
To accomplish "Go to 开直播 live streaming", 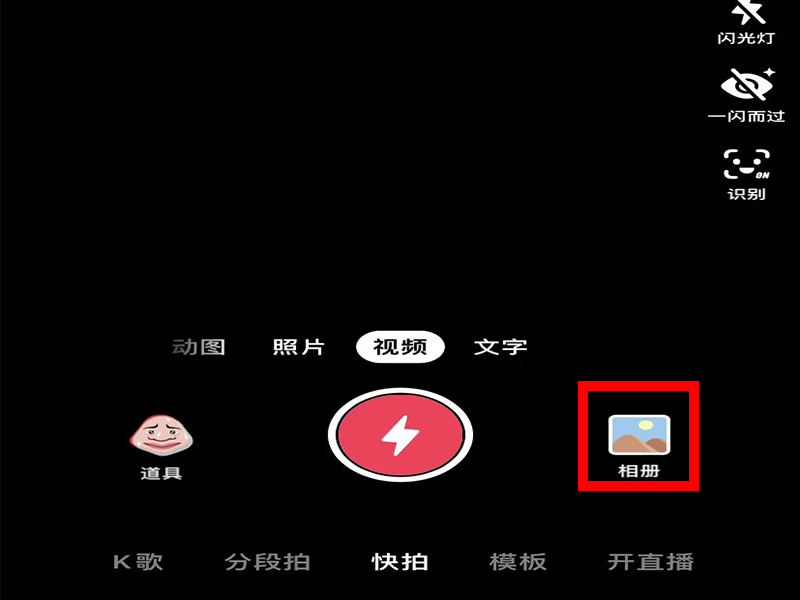I will 650,561.
